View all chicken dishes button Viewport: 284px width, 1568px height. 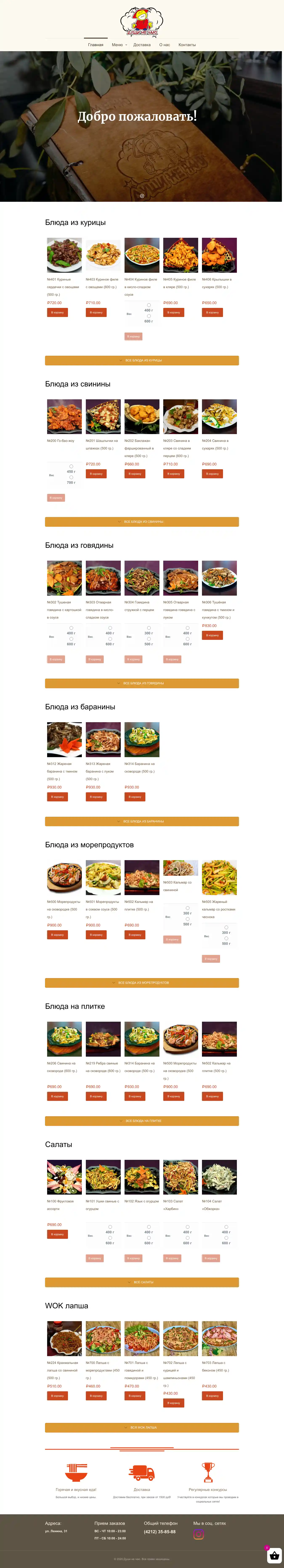(x=142, y=360)
